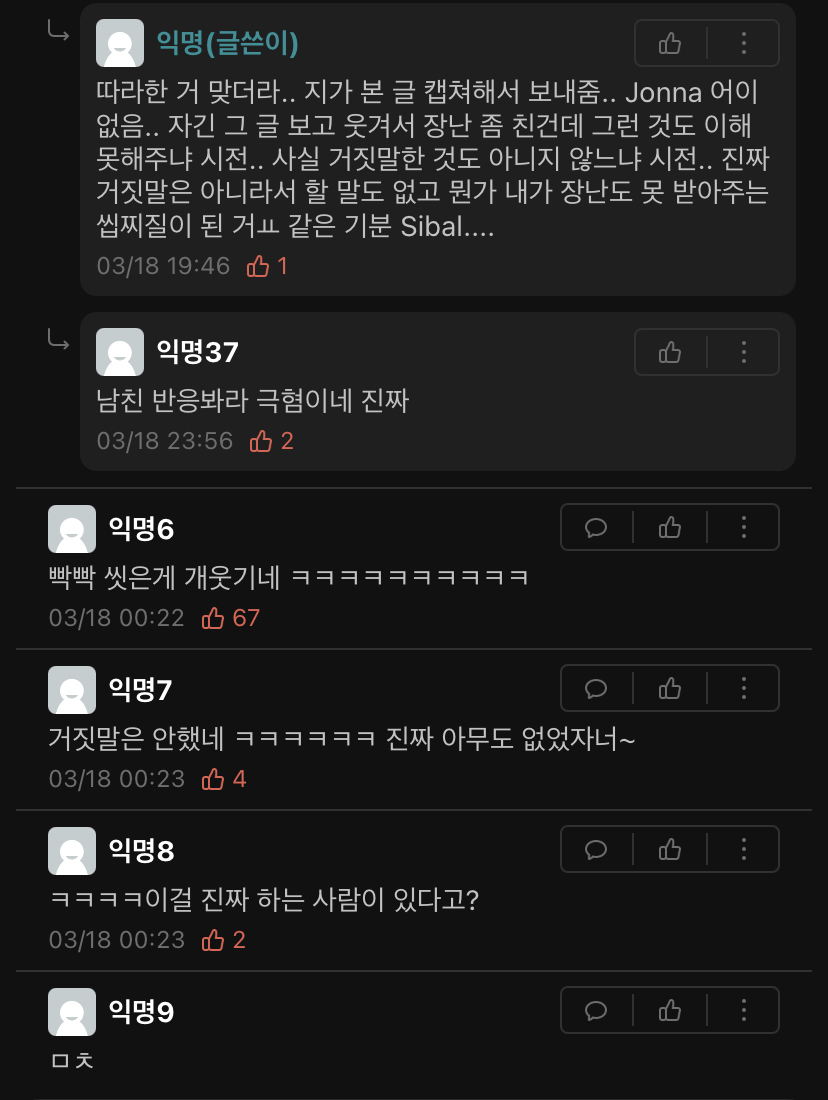The width and height of the screenshot is (828, 1100).
Task: Like 익명9's comment
Action: pyautogui.click(x=670, y=1010)
